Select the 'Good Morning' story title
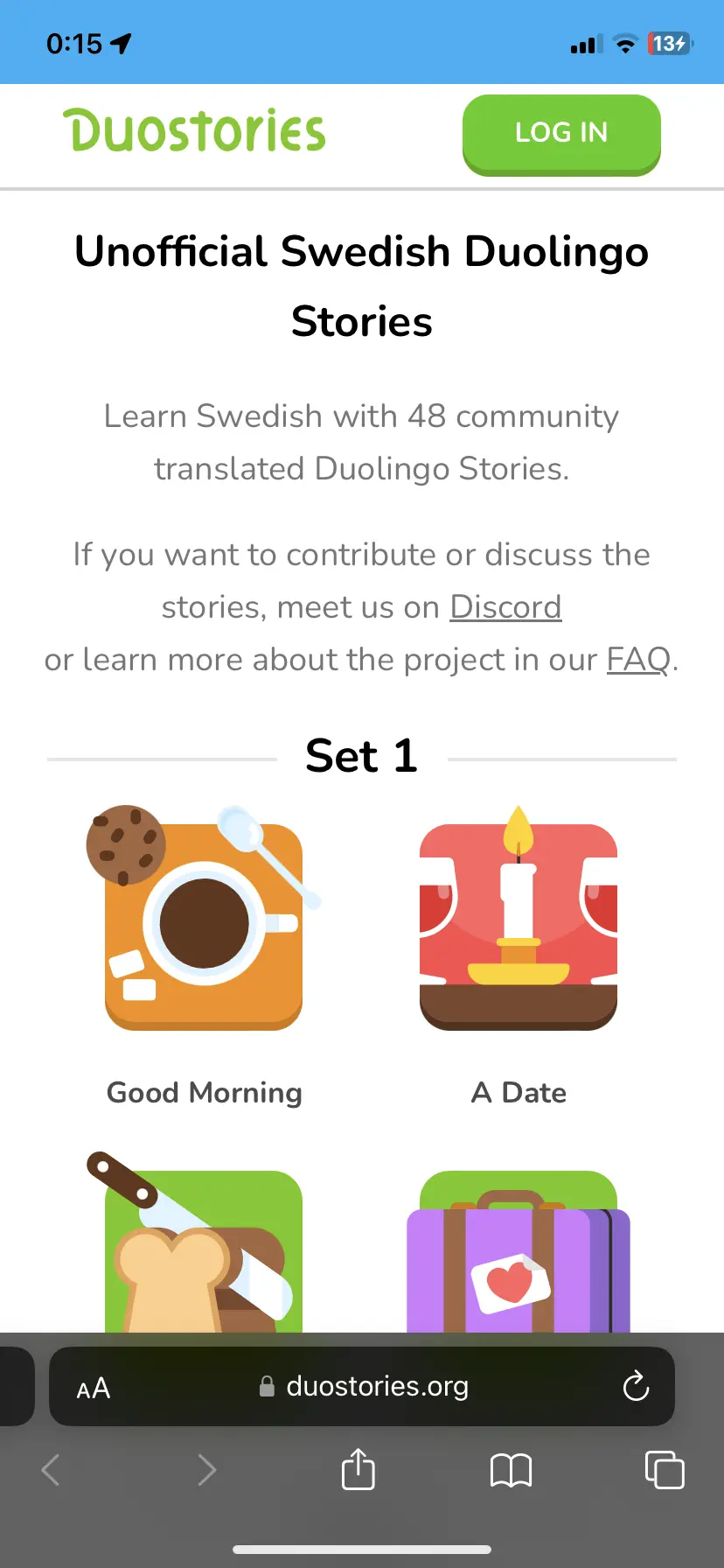 point(204,1092)
